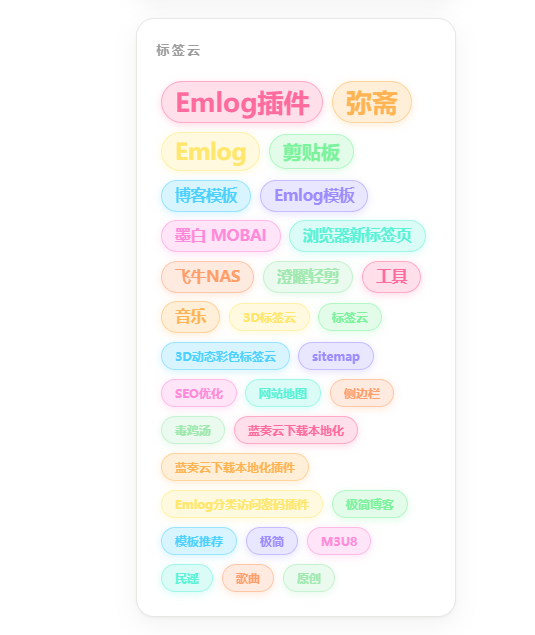
Task: Select the 音乐 tag
Action: [x=190, y=317]
